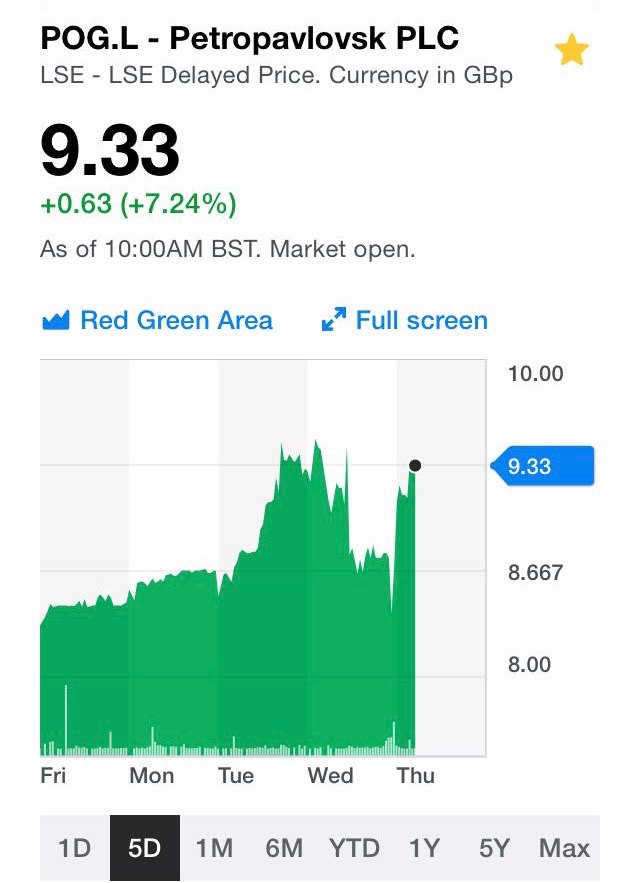Show the 1M price chart

point(214,849)
